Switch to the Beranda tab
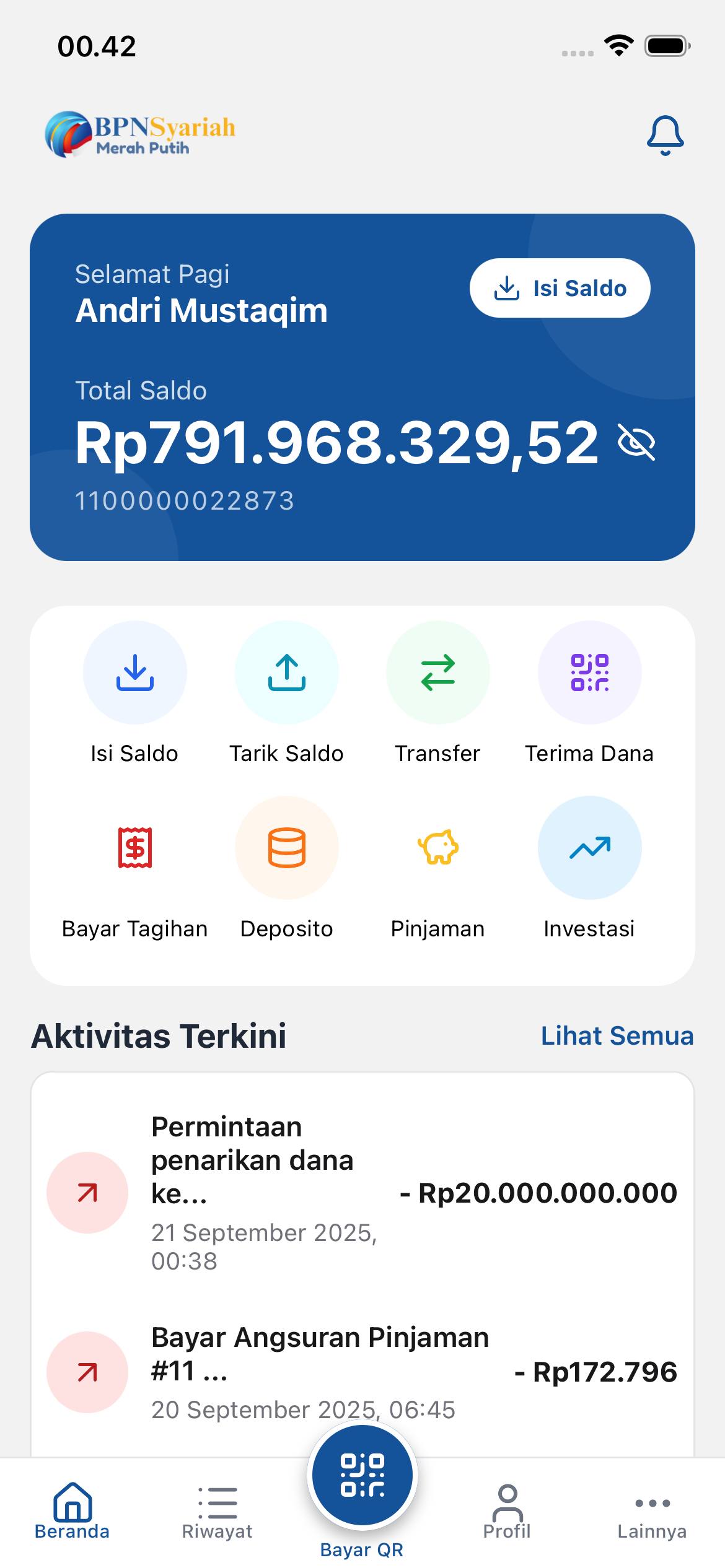This screenshot has height=1568, width=725. point(72,1511)
